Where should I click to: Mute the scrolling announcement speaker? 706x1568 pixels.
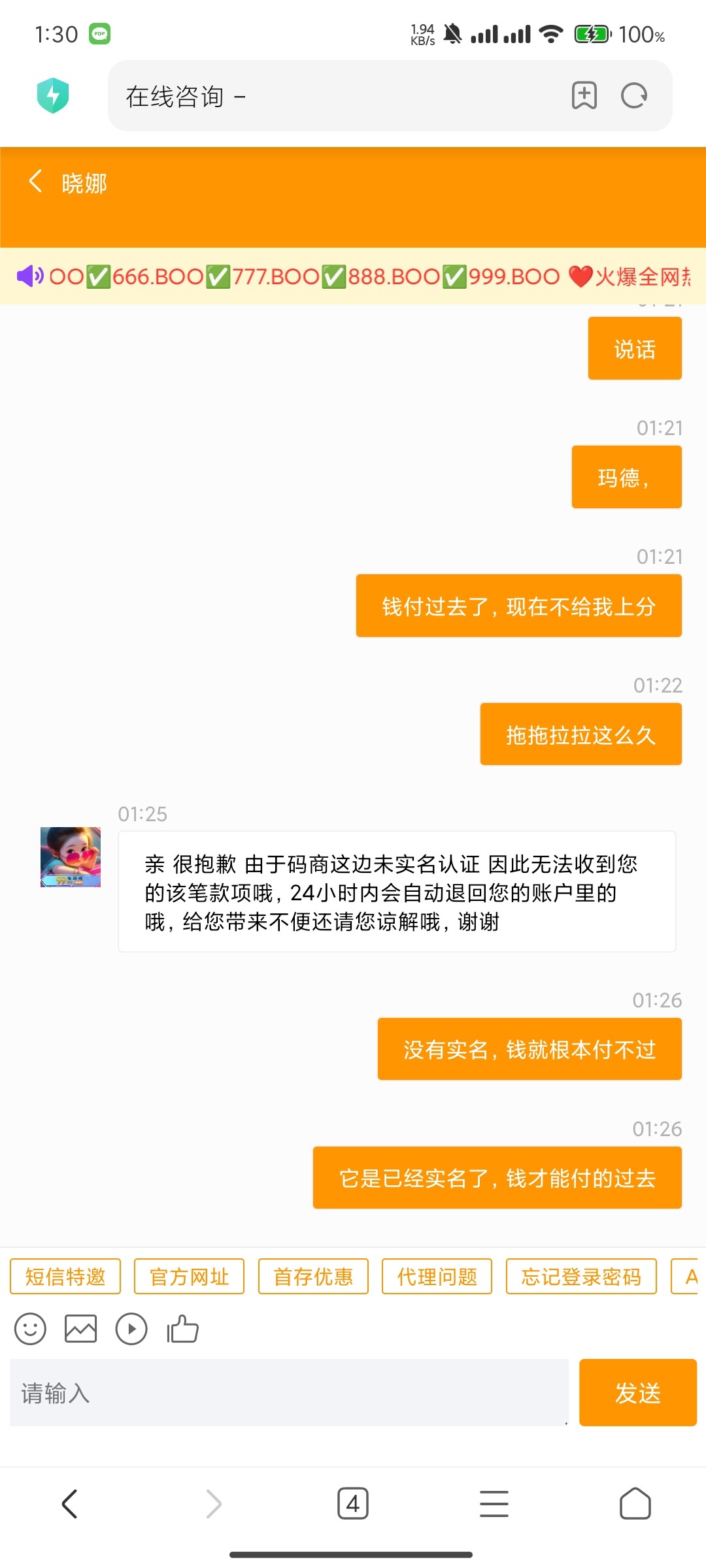[x=29, y=277]
